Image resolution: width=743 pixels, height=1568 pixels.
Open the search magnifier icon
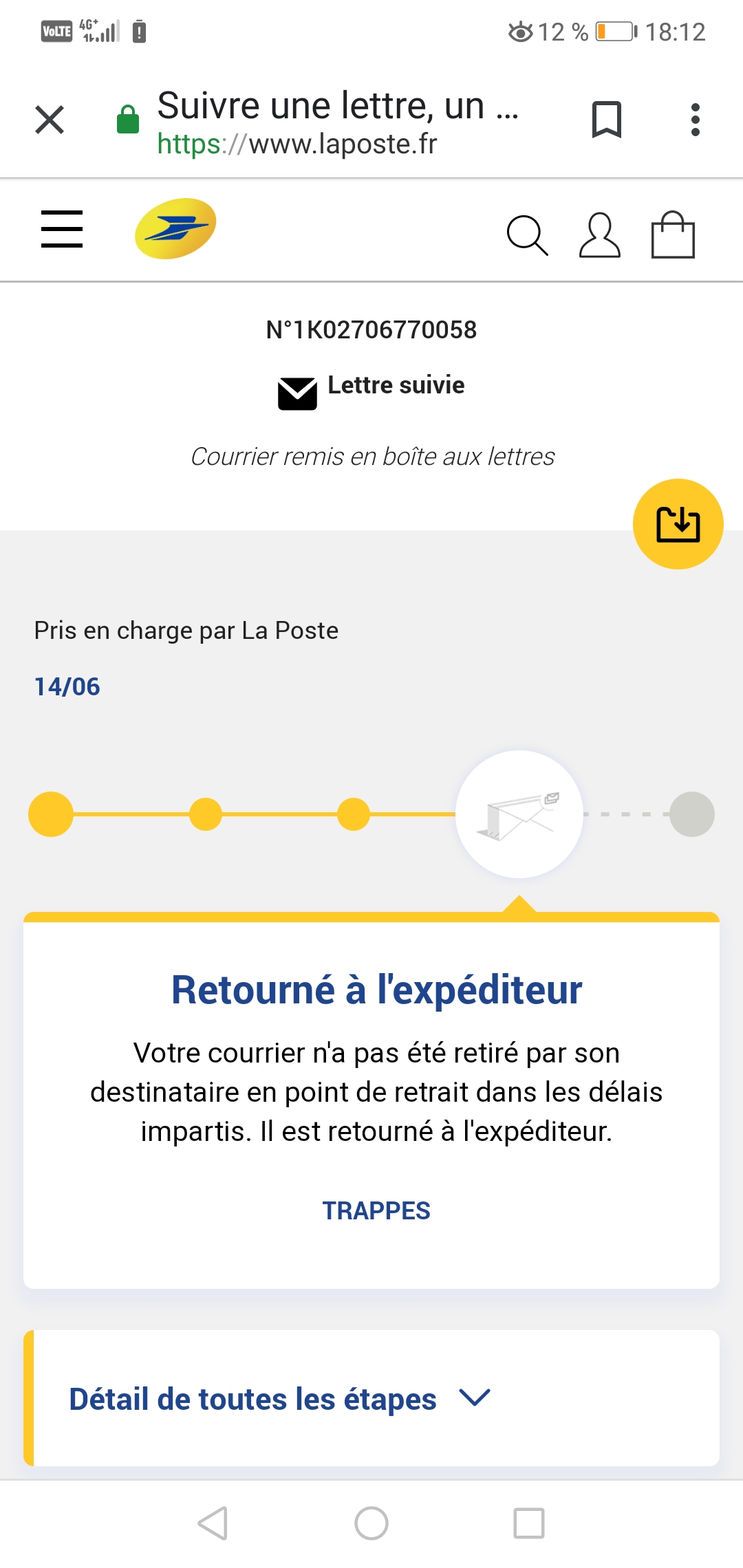pos(527,235)
